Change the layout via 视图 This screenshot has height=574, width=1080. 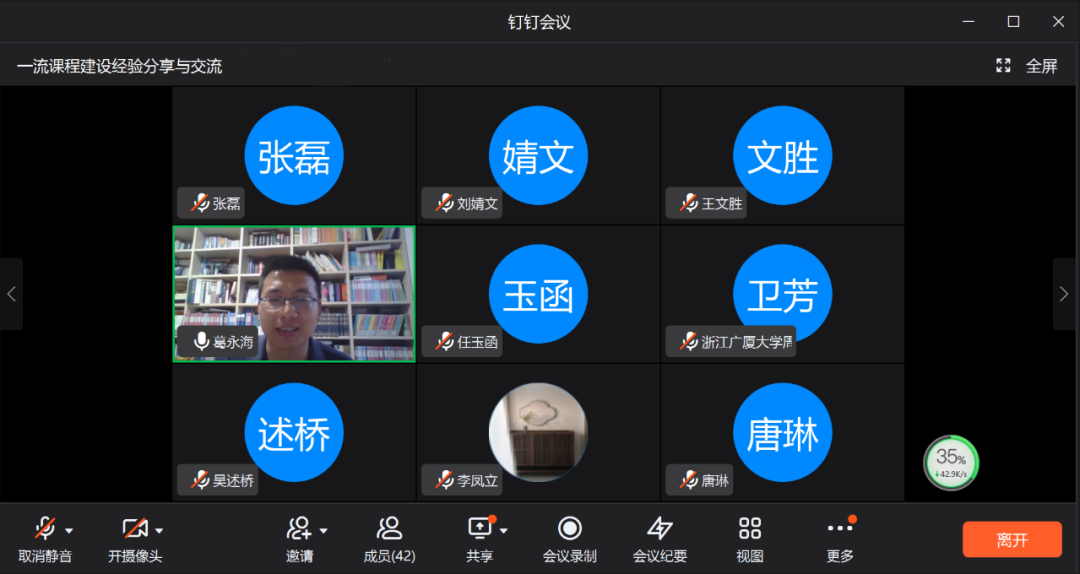[x=750, y=538]
